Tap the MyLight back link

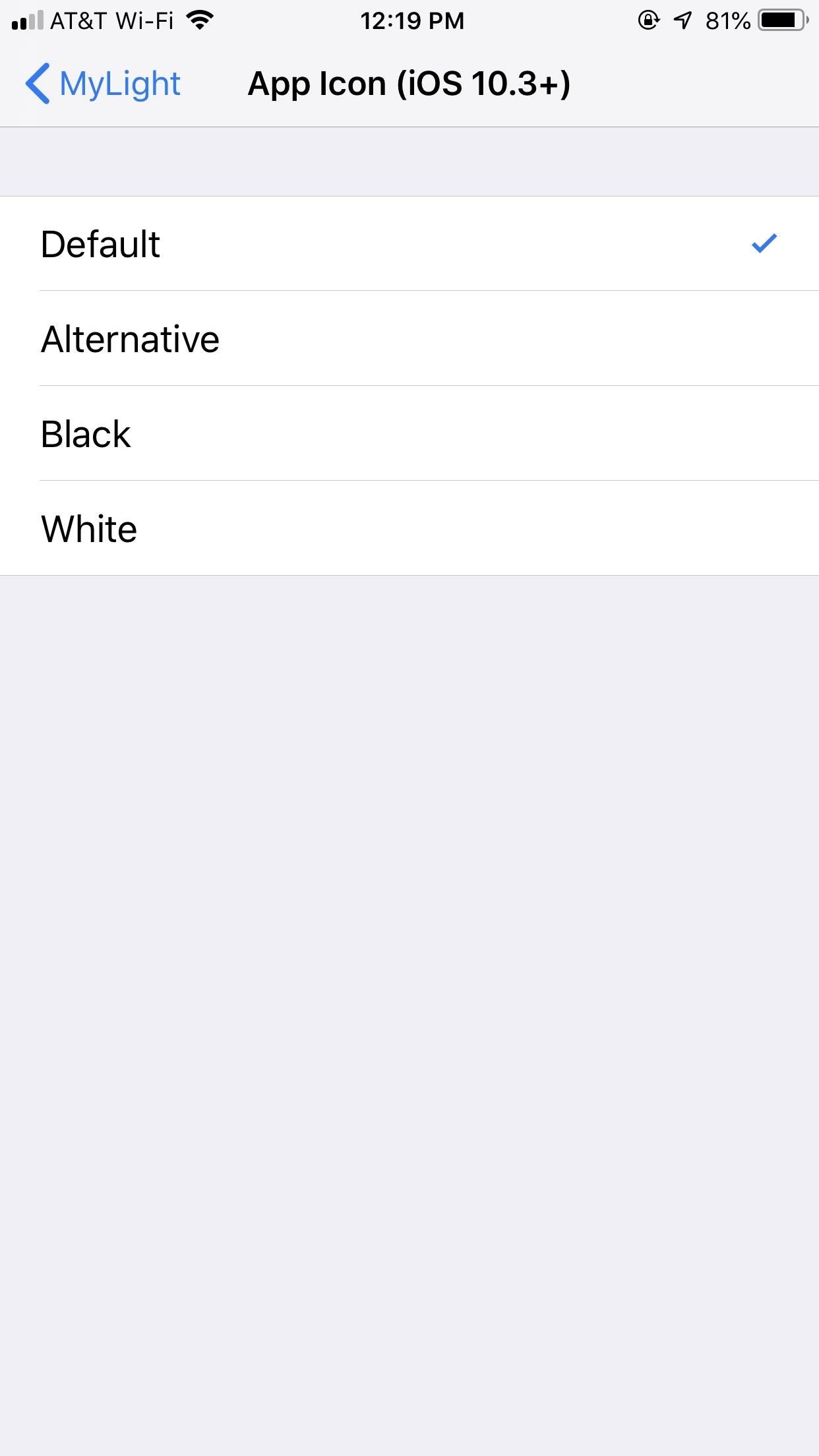(119, 84)
